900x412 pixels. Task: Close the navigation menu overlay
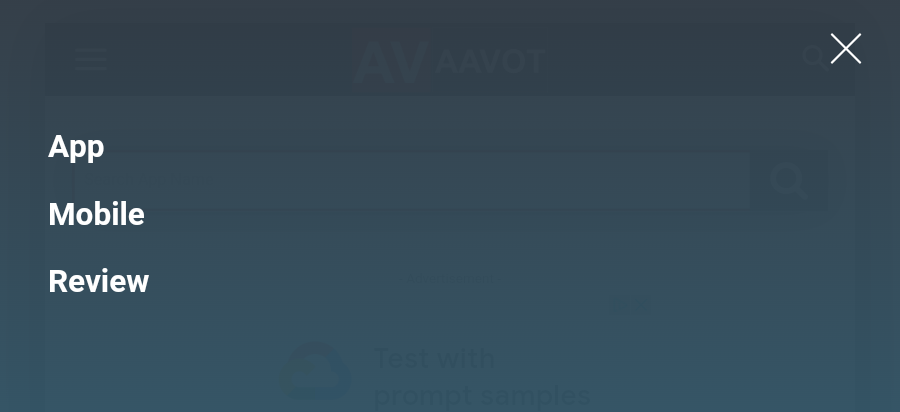(x=845, y=48)
